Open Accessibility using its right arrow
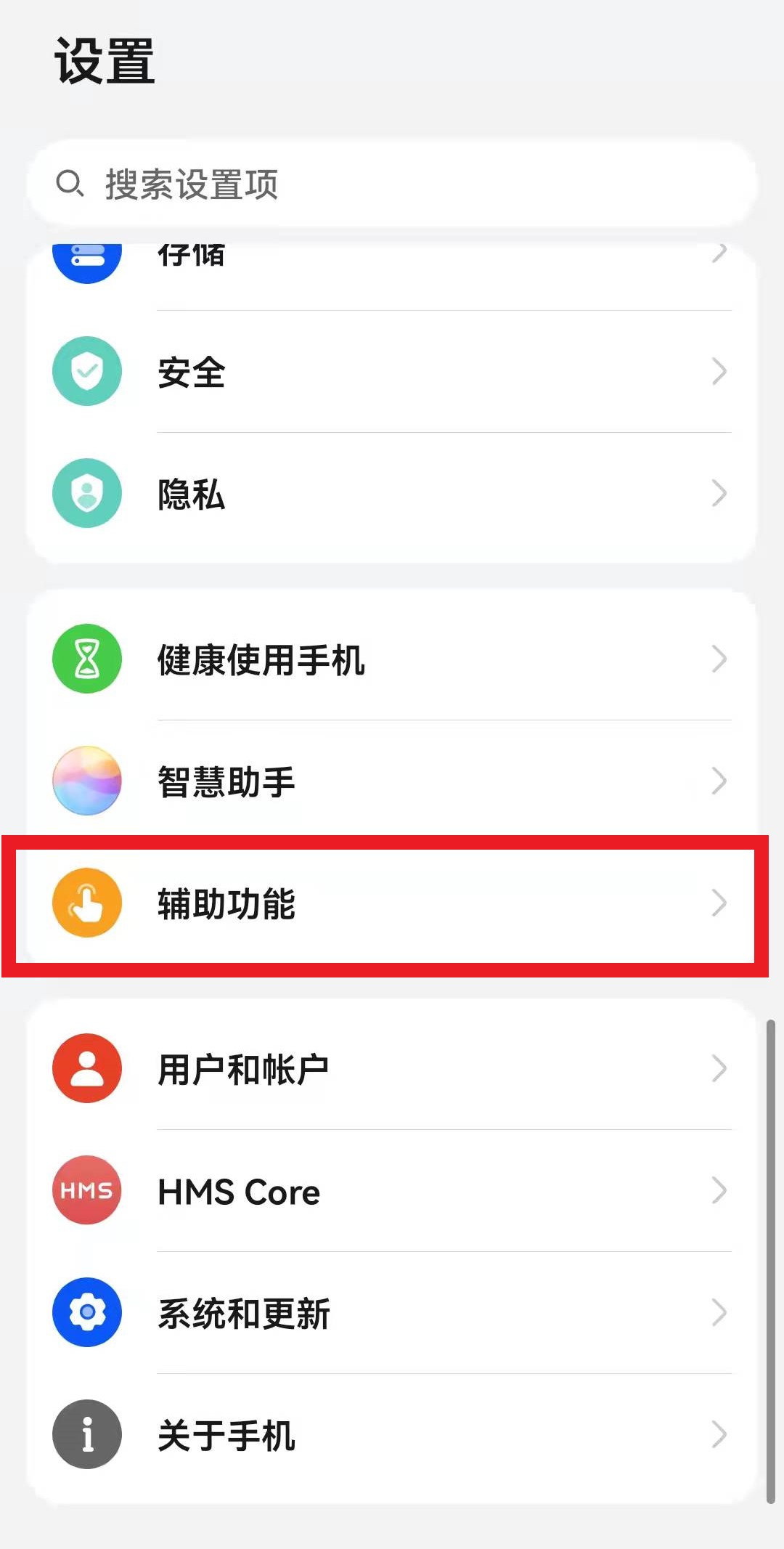Viewport: 784px width, 1549px height. 719,903
